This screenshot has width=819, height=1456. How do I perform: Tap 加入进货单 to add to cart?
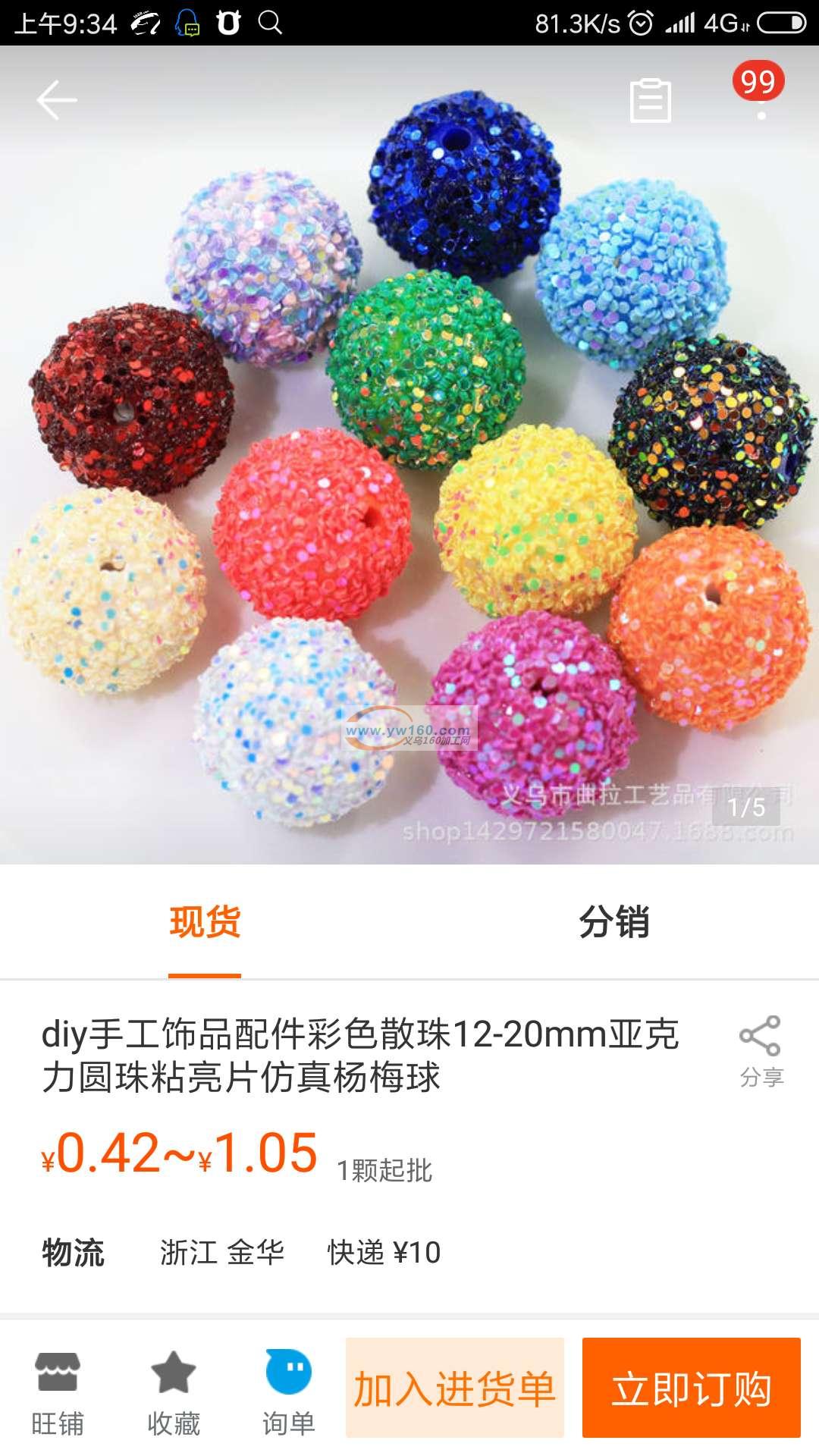pos(455,1388)
